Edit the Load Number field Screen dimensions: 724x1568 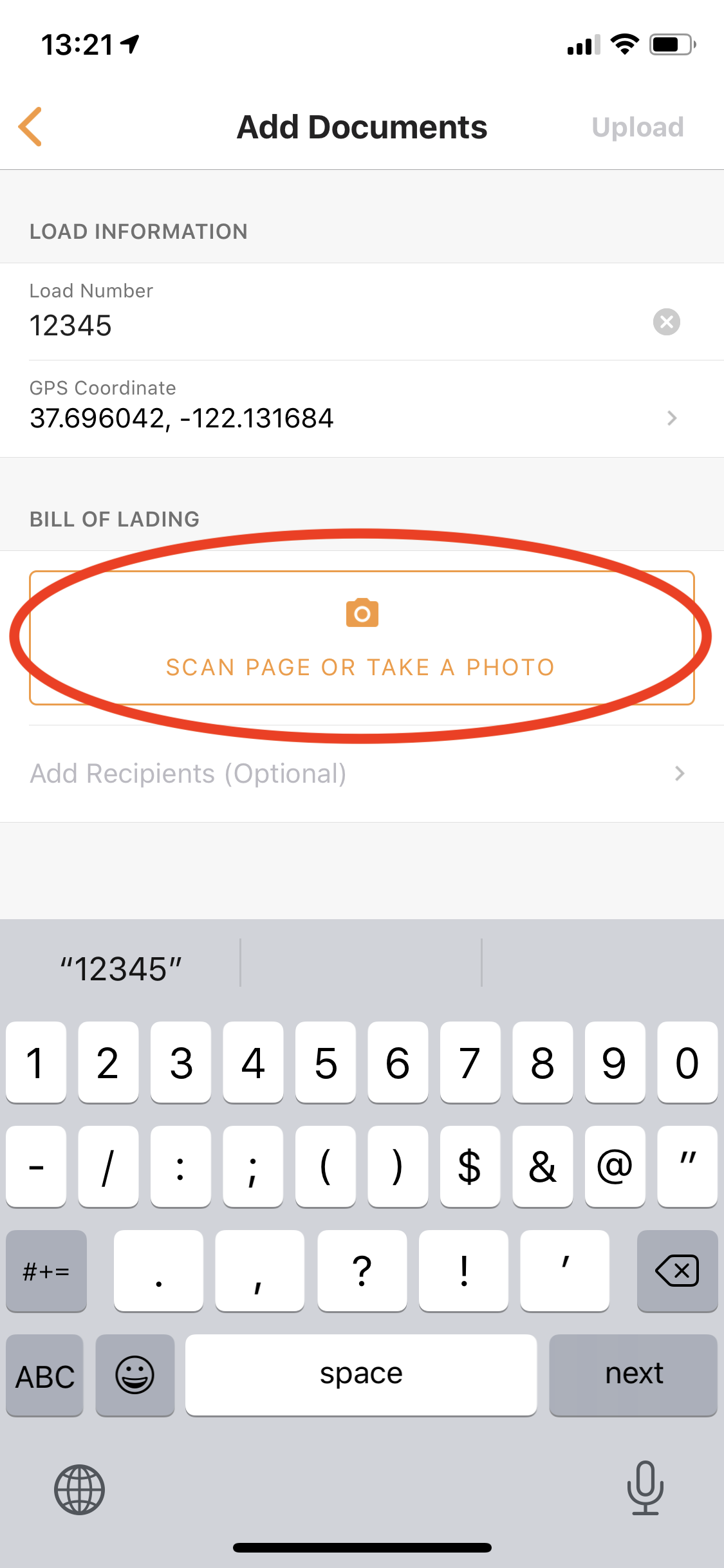(322, 325)
